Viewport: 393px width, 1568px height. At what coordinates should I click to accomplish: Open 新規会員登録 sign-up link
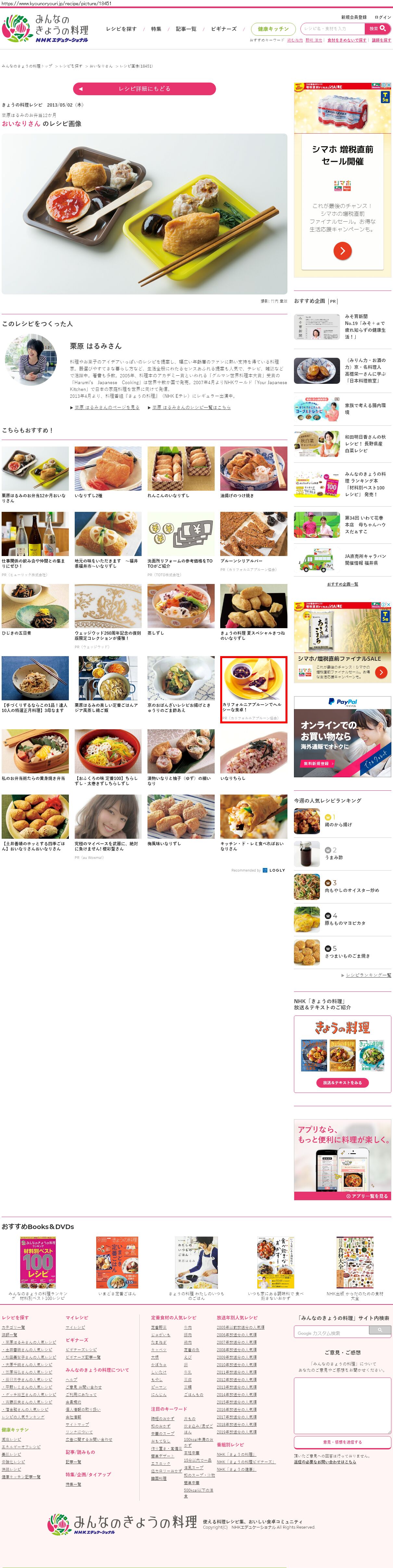click(353, 17)
